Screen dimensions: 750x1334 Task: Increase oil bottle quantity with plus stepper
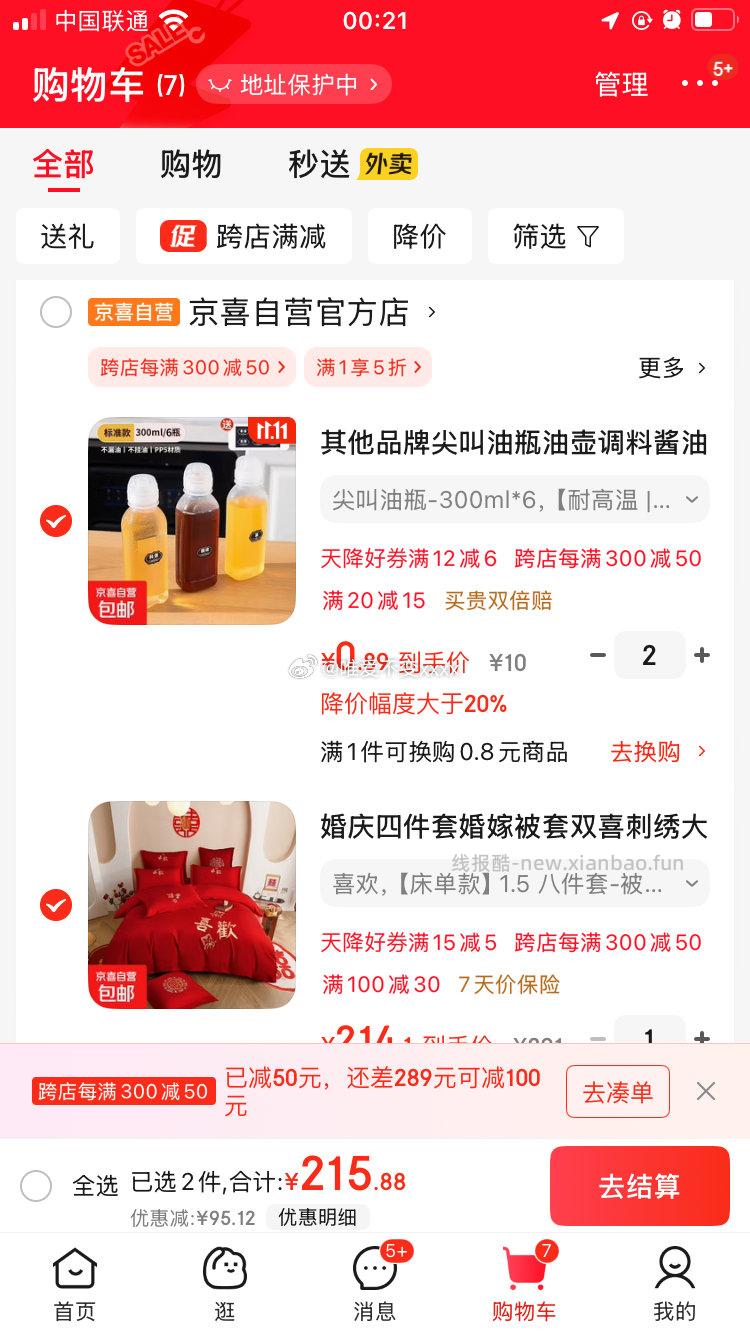(700, 655)
